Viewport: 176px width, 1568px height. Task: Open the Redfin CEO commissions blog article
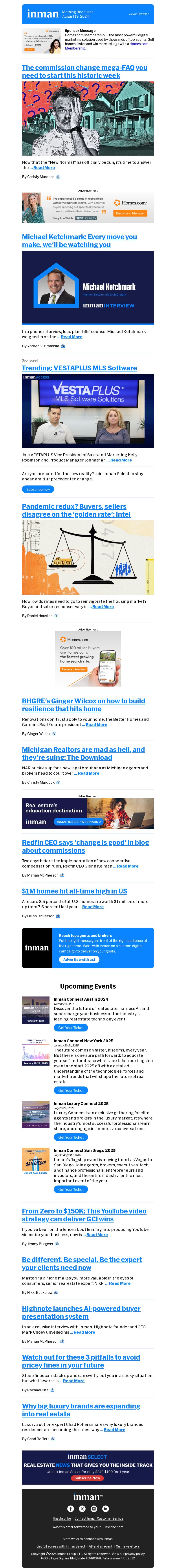[85, 846]
